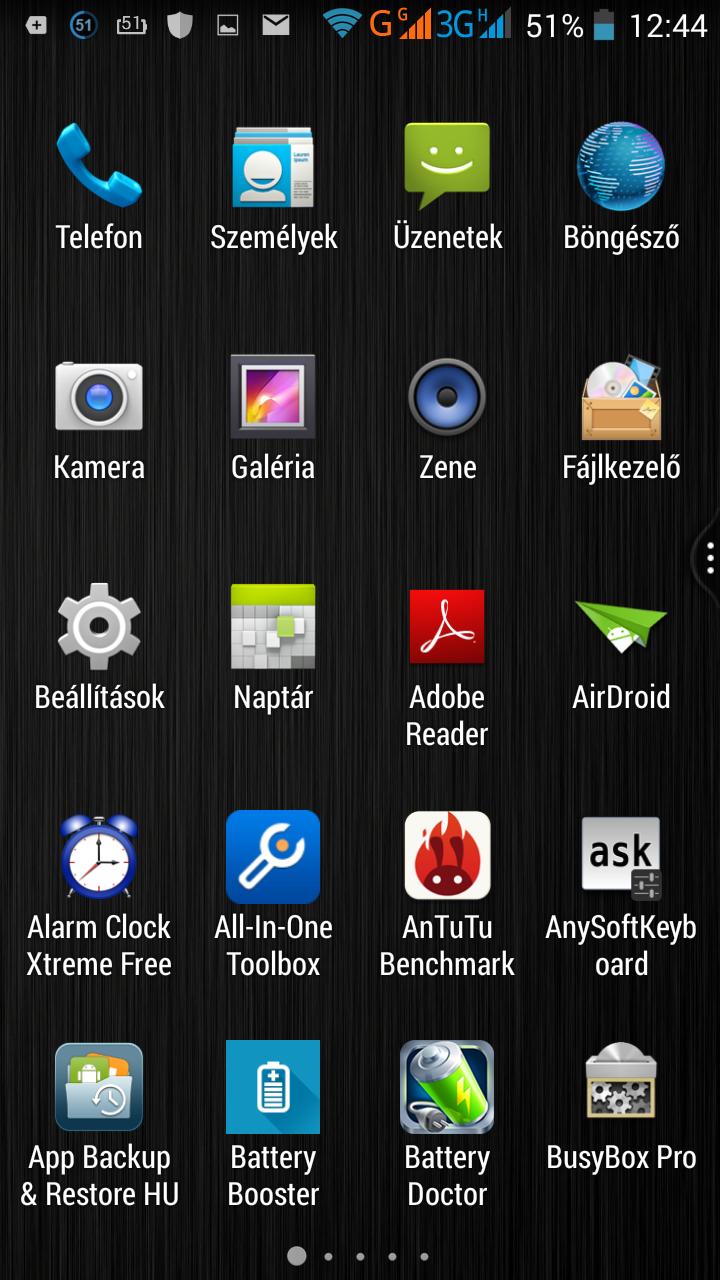Launch the Böngésző browser
The height and width of the screenshot is (1280, 720).
pos(621,167)
